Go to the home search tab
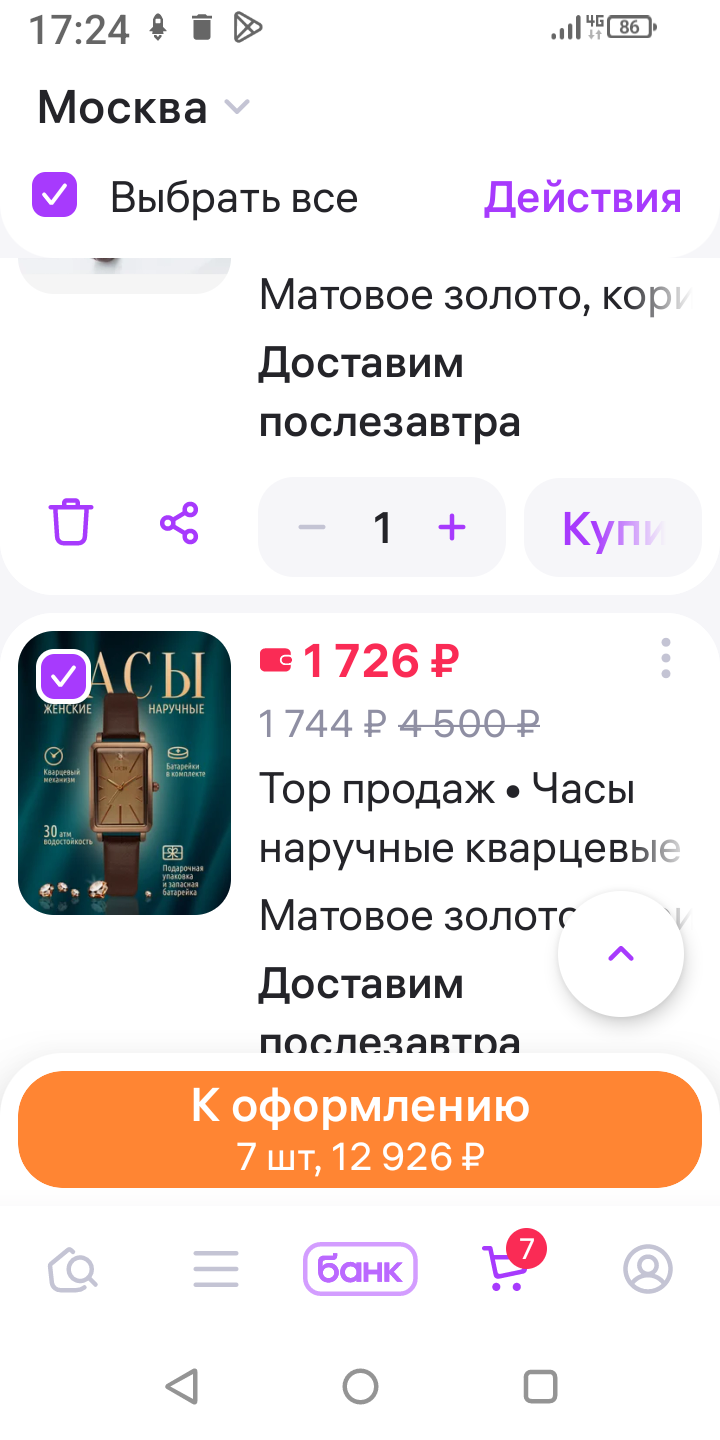Viewport: 720px width, 1440px height. point(73,1269)
